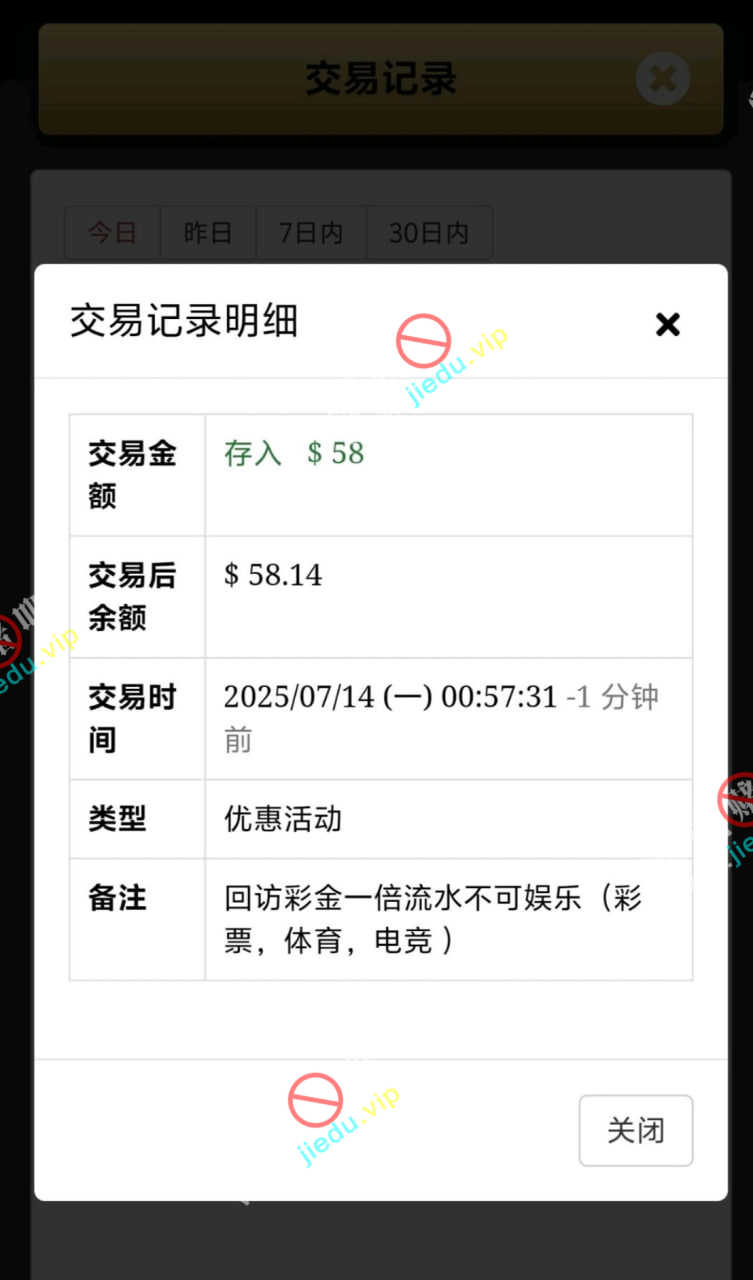Tap the 关闭 button

[635, 1131]
